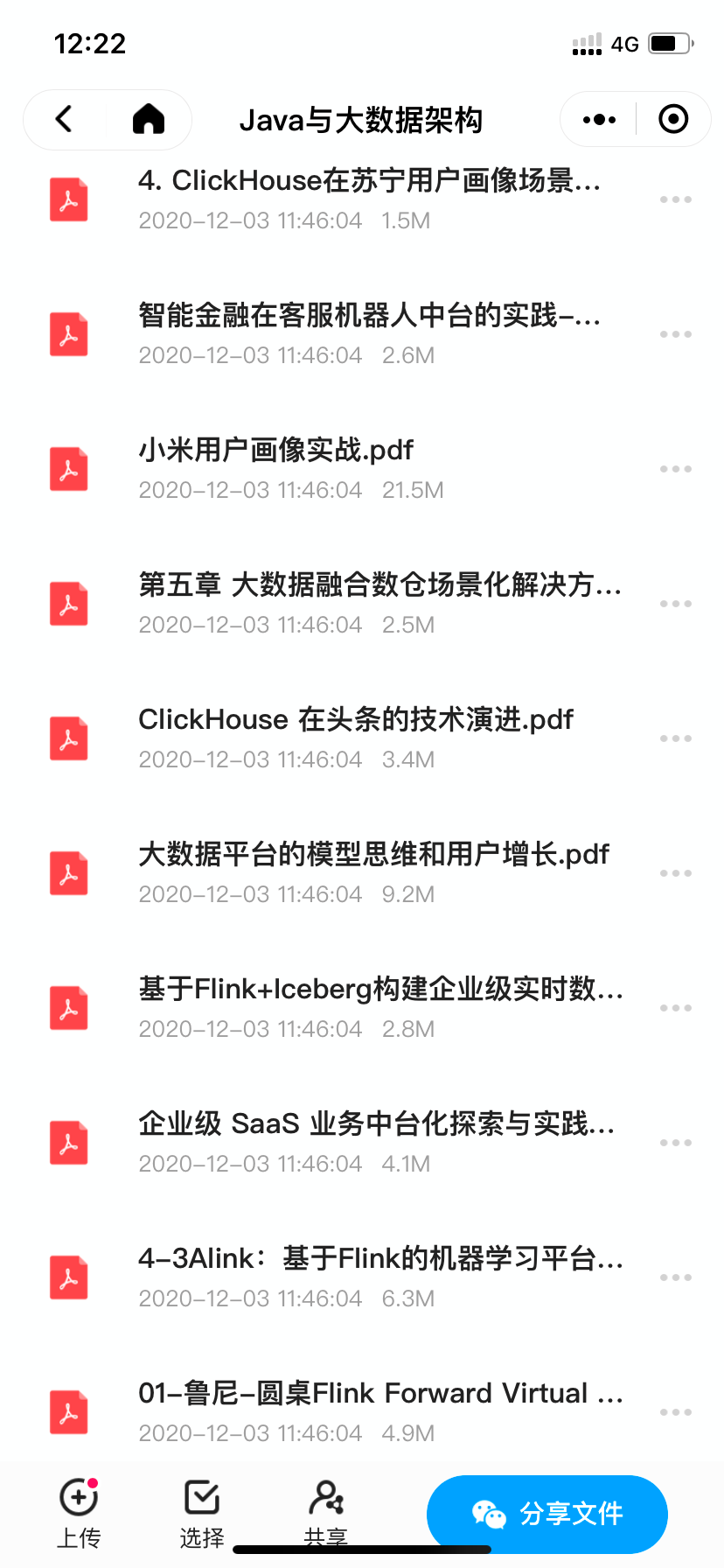Enter selection mode with 选择
Viewport: 724px width, 1568px height.
click(202, 1512)
